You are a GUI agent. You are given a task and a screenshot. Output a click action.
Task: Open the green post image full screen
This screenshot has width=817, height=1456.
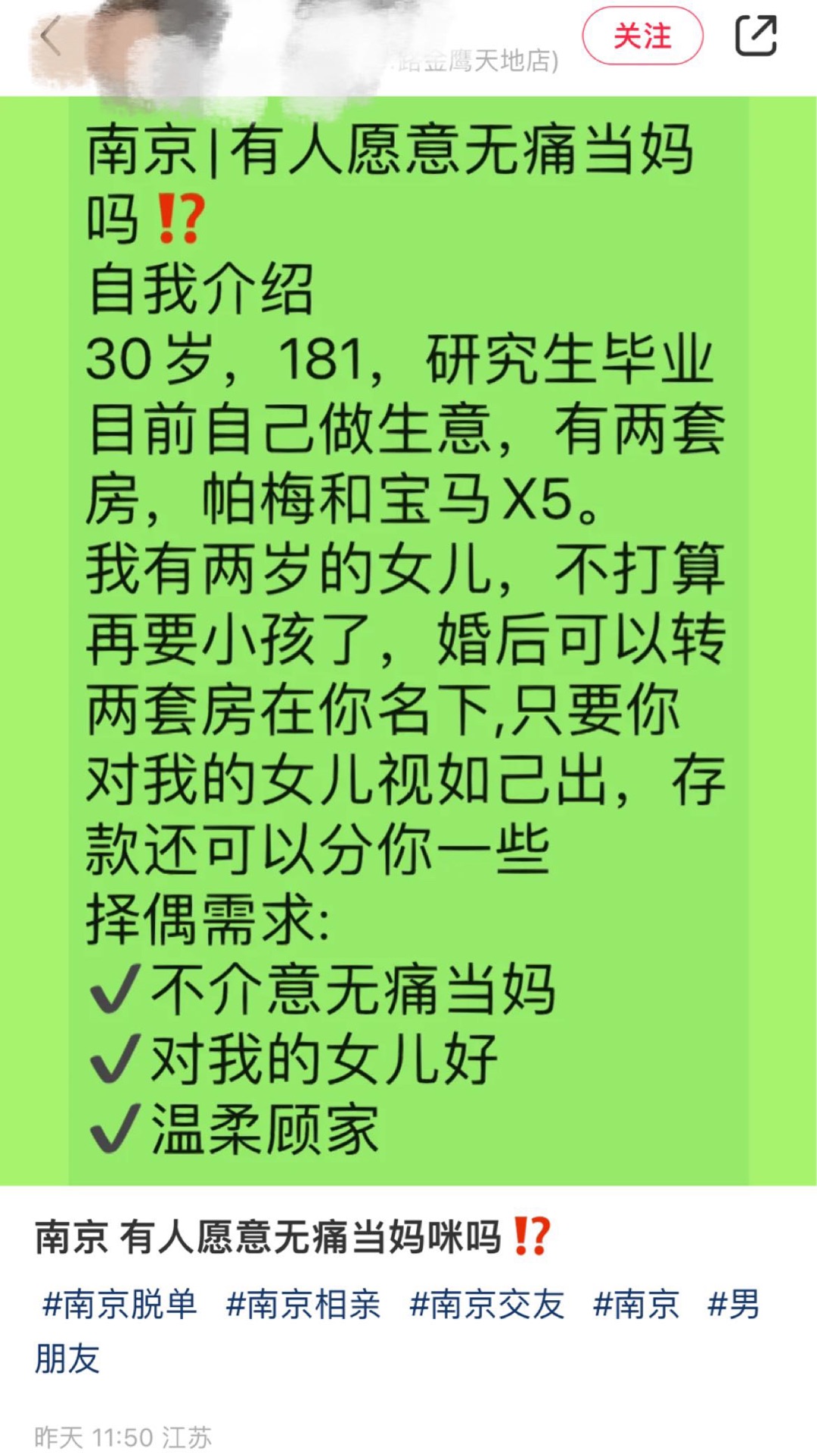(x=408, y=640)
